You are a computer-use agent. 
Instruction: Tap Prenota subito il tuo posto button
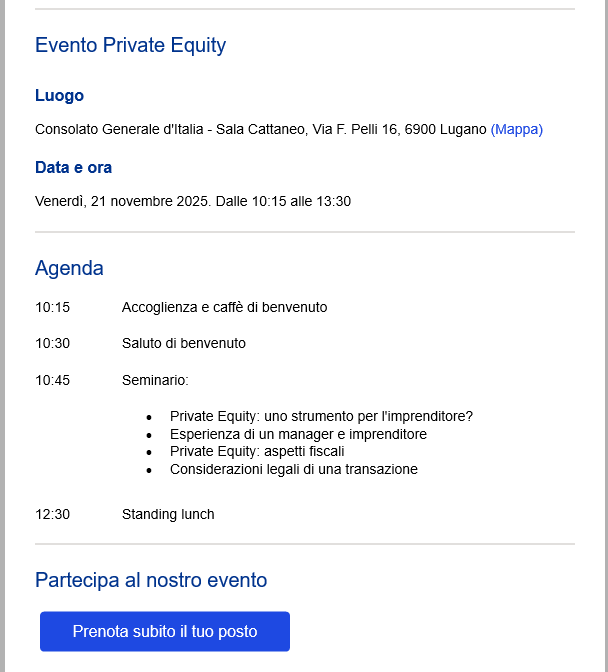click(165, 632)
